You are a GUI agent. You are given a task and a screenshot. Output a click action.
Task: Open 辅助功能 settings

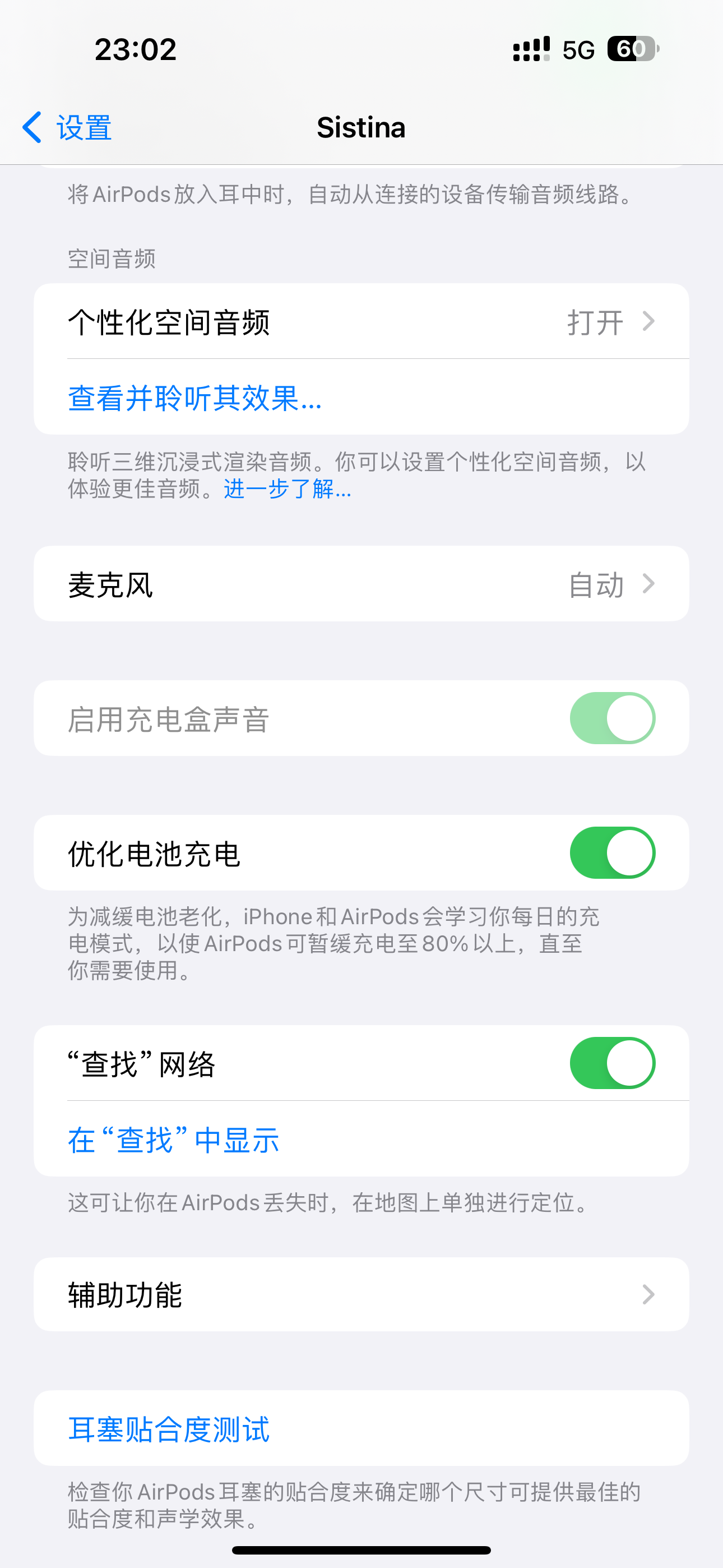tap(361, 1295)
